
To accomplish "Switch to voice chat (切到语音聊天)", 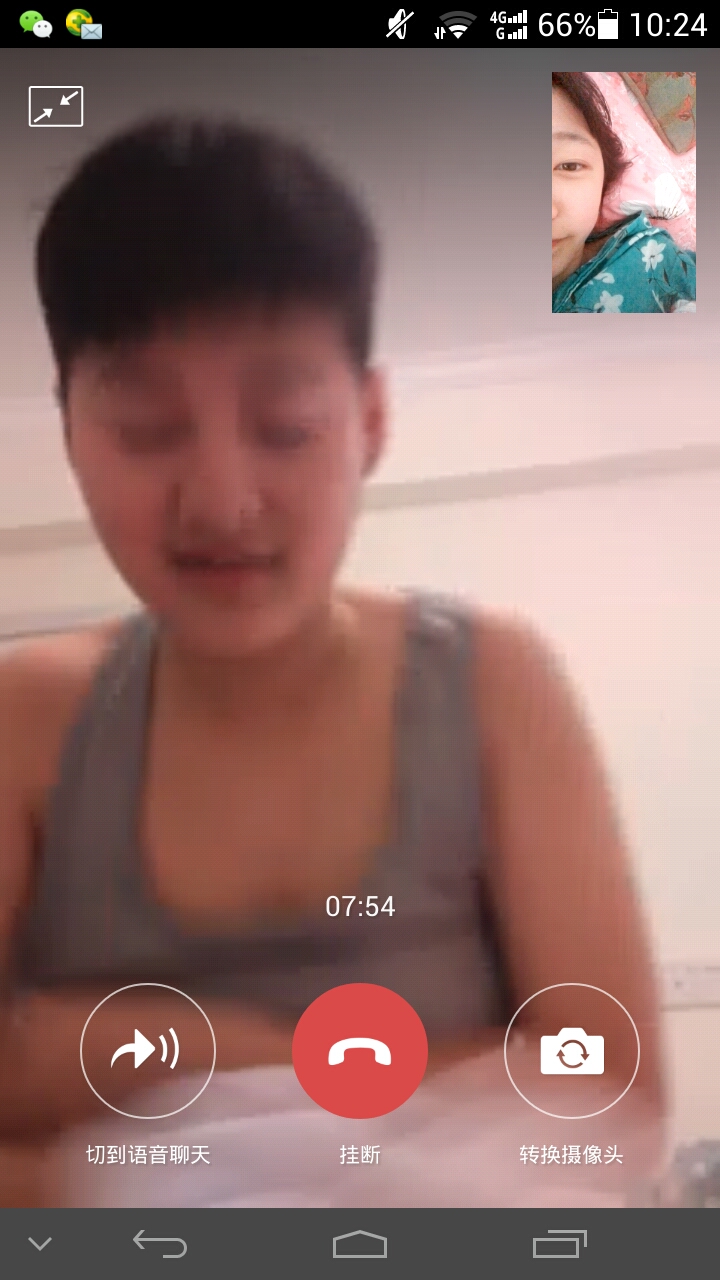I will click(148, 1051).
